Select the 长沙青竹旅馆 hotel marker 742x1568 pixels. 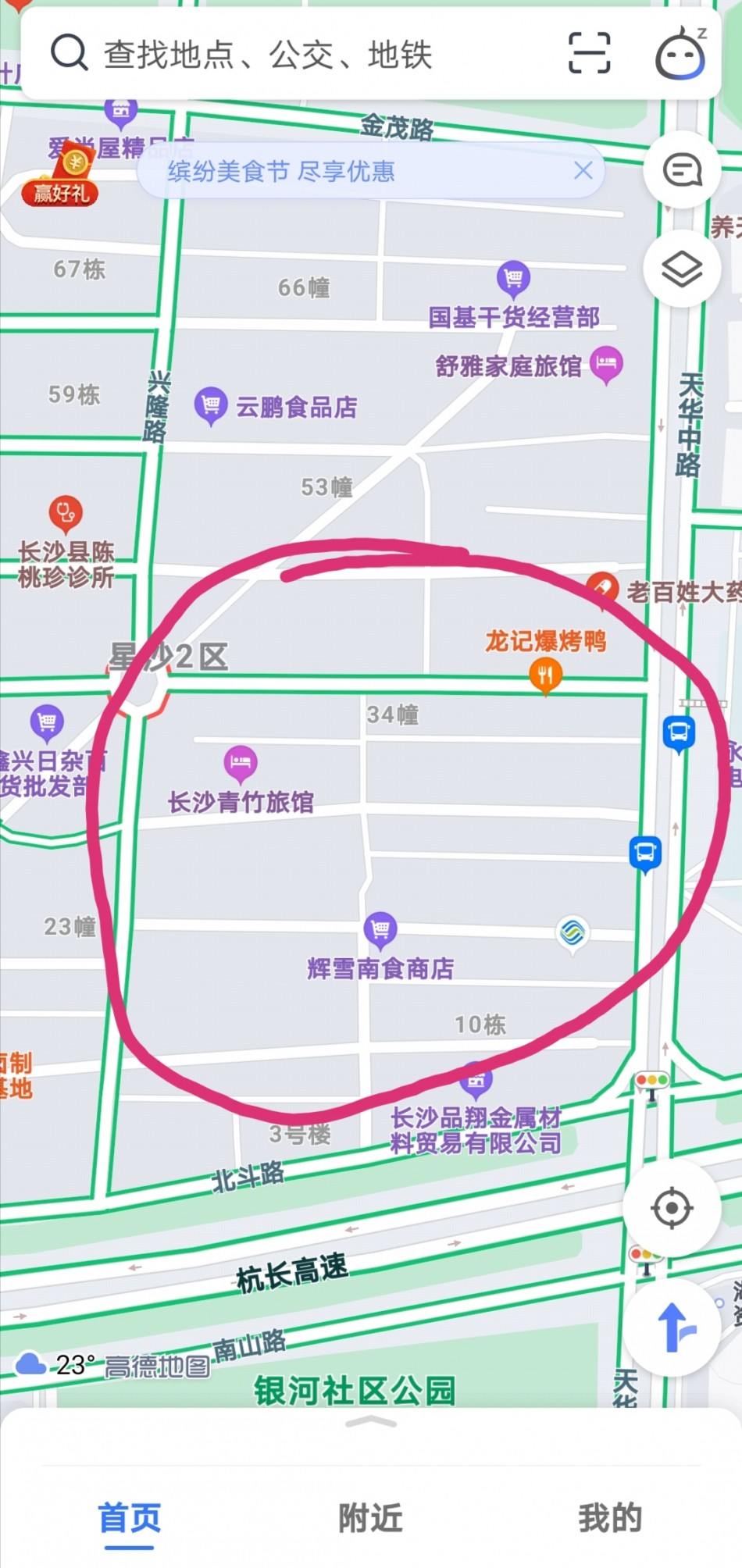(x=241, y=763)
